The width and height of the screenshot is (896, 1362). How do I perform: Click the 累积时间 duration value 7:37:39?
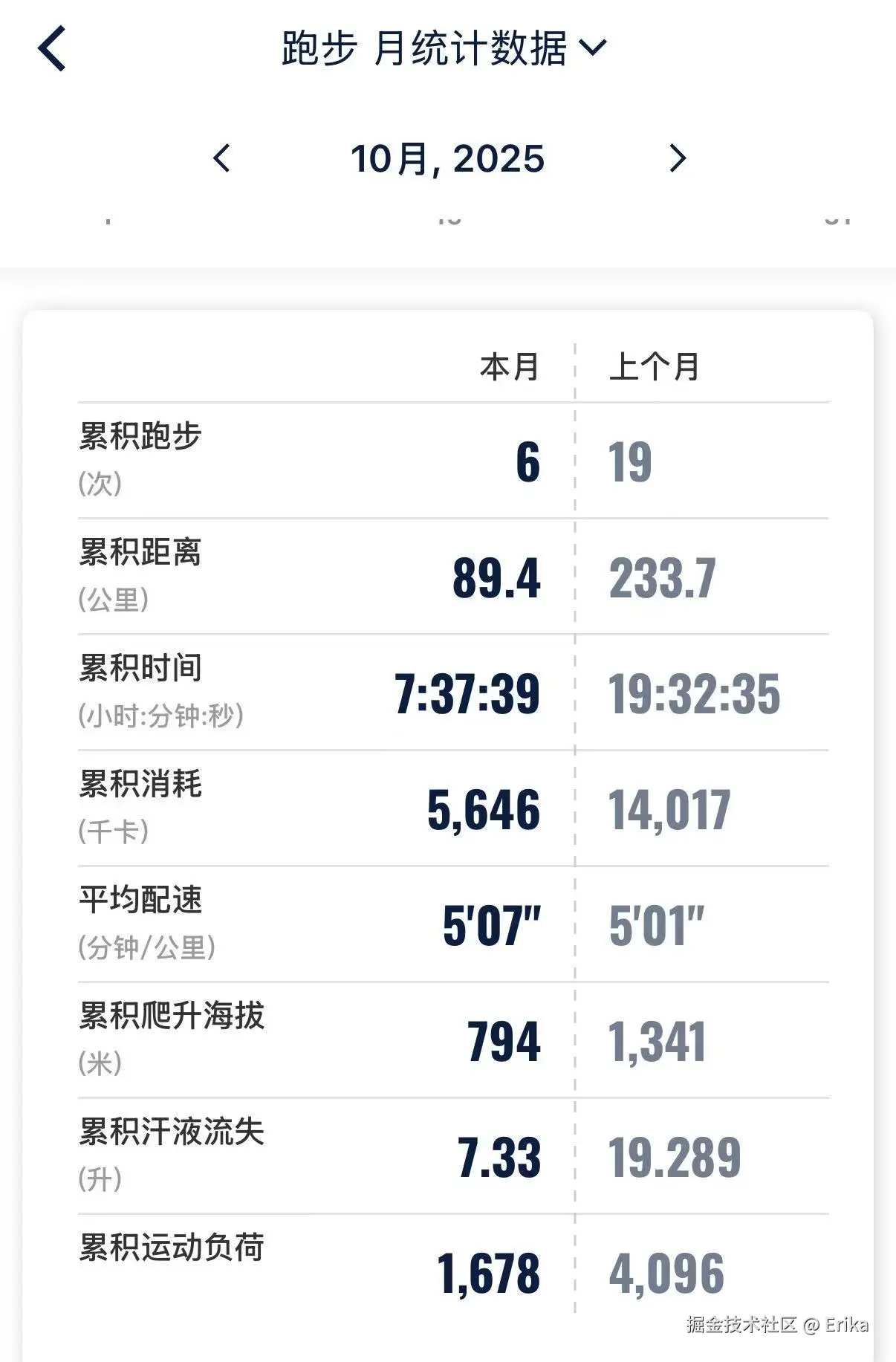tap(467, 695)
